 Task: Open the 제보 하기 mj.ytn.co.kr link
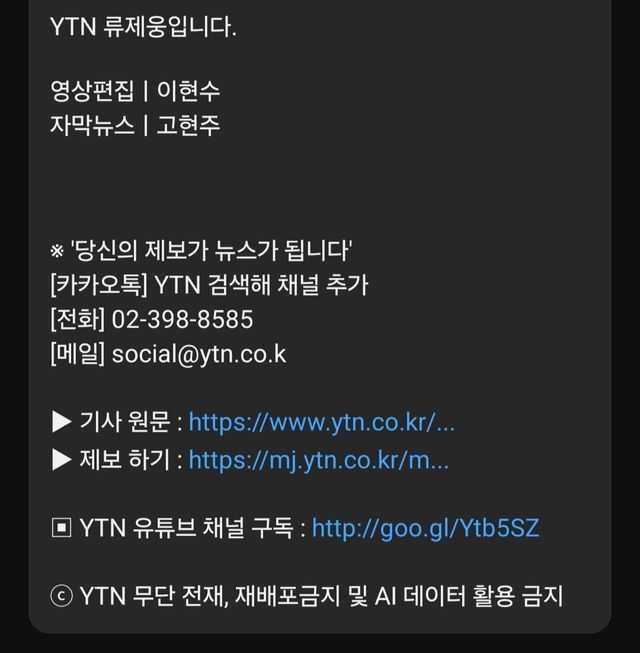(x=319, y=460)
